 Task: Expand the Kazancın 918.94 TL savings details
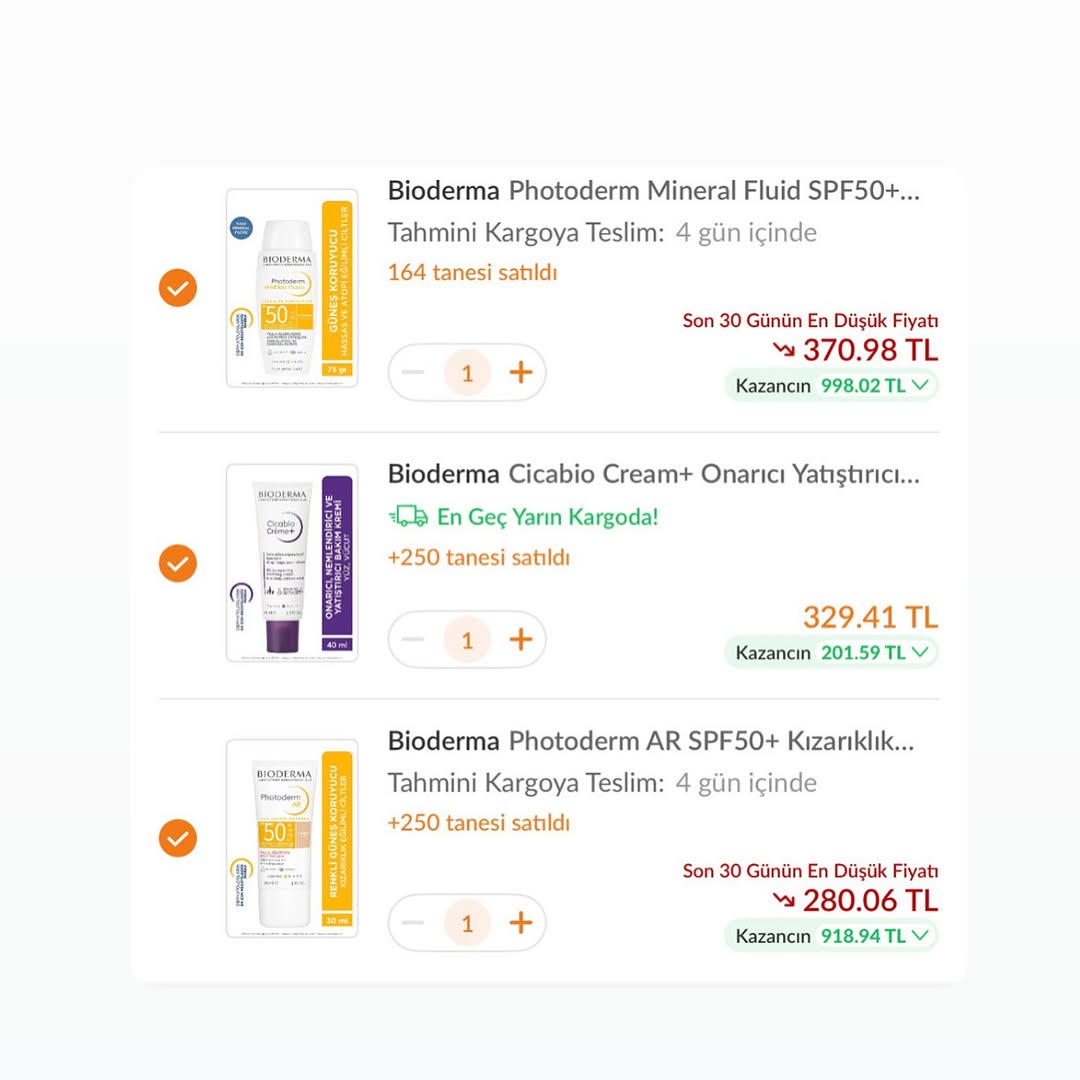pyautogui.click(x=831, y=936)
